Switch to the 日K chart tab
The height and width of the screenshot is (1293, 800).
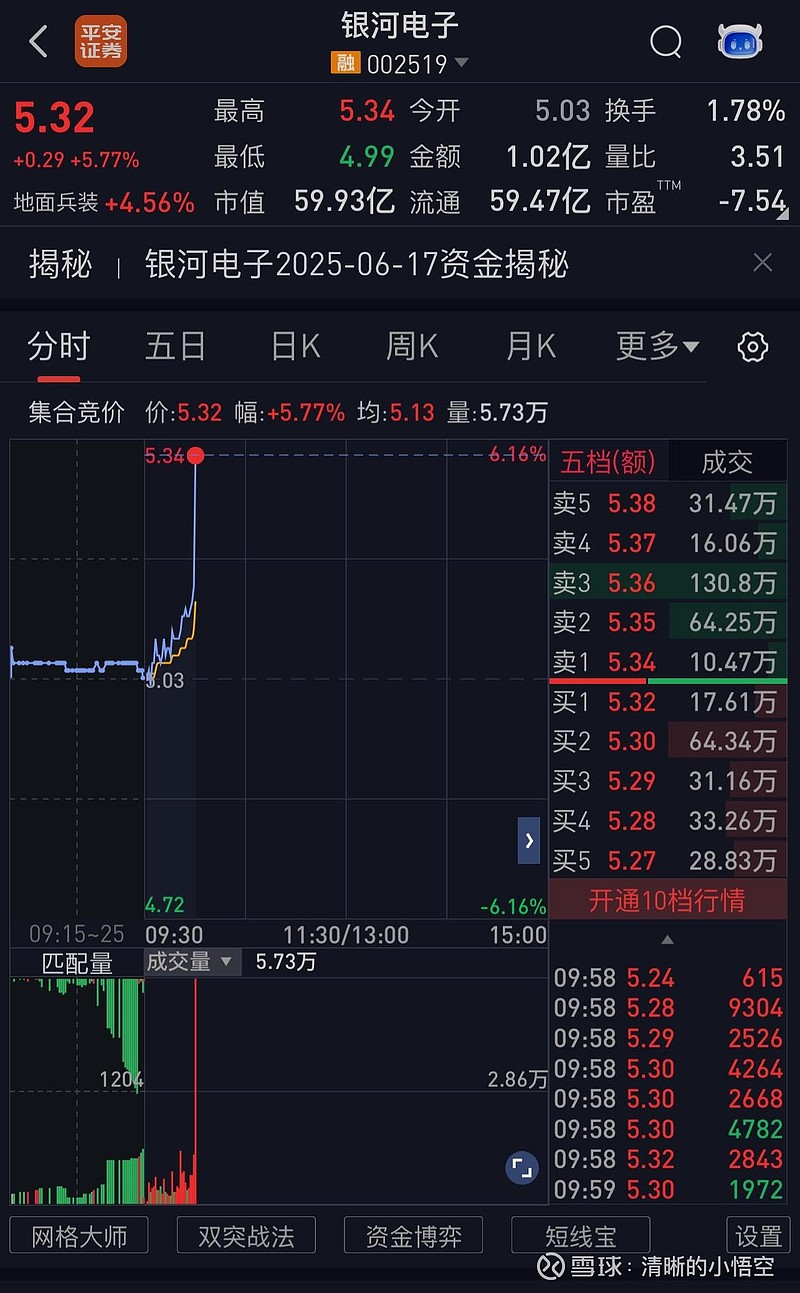coord(295,346)
